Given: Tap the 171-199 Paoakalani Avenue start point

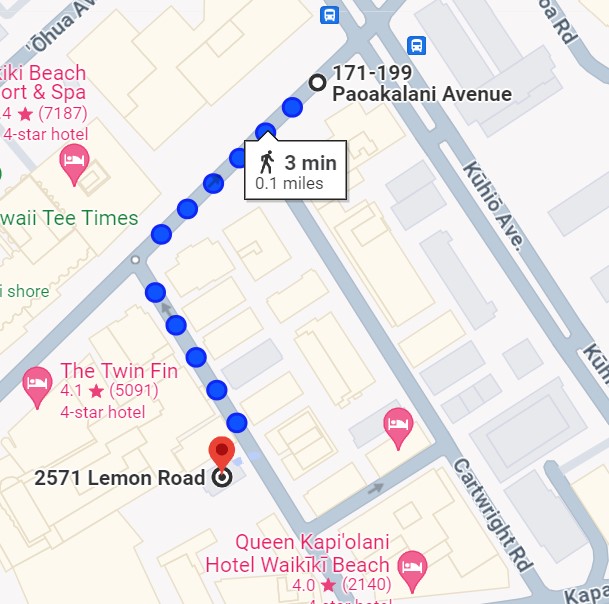Looking at the screenshot, I should pos(318,83).
